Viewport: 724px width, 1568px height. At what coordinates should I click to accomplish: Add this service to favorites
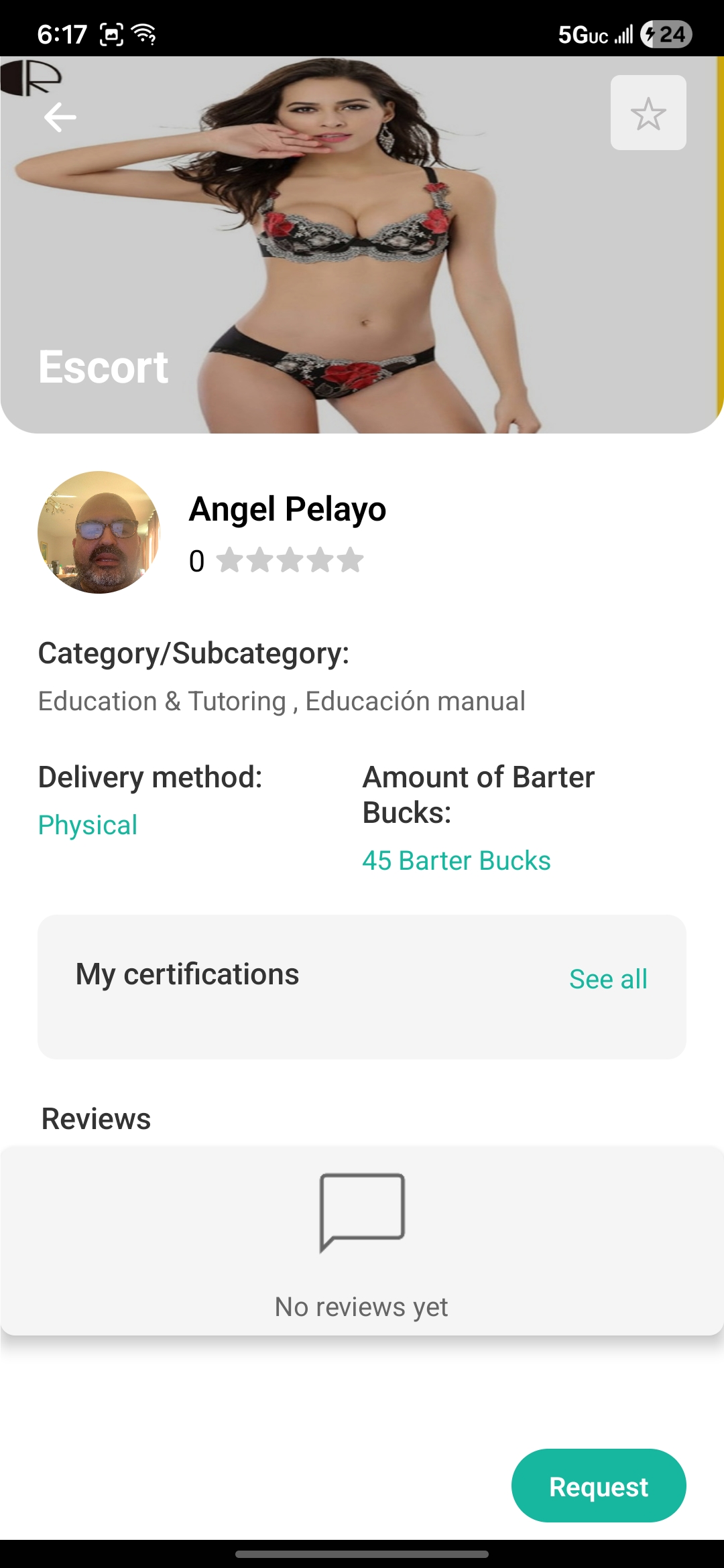pos(648,113)
